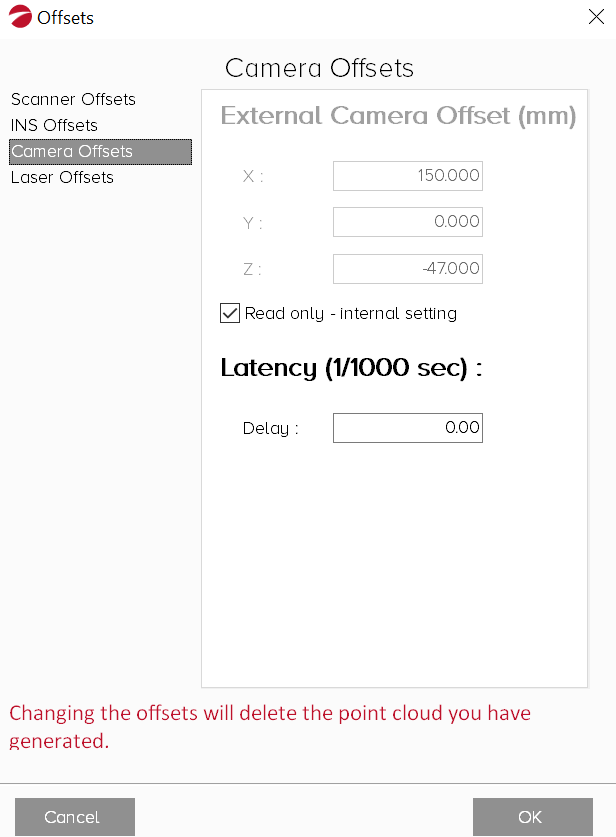Image resolution: width=616 pixels, height=837 pixels.
Task: Confirm offsets with OK
Action: click(x=532, y=817)
